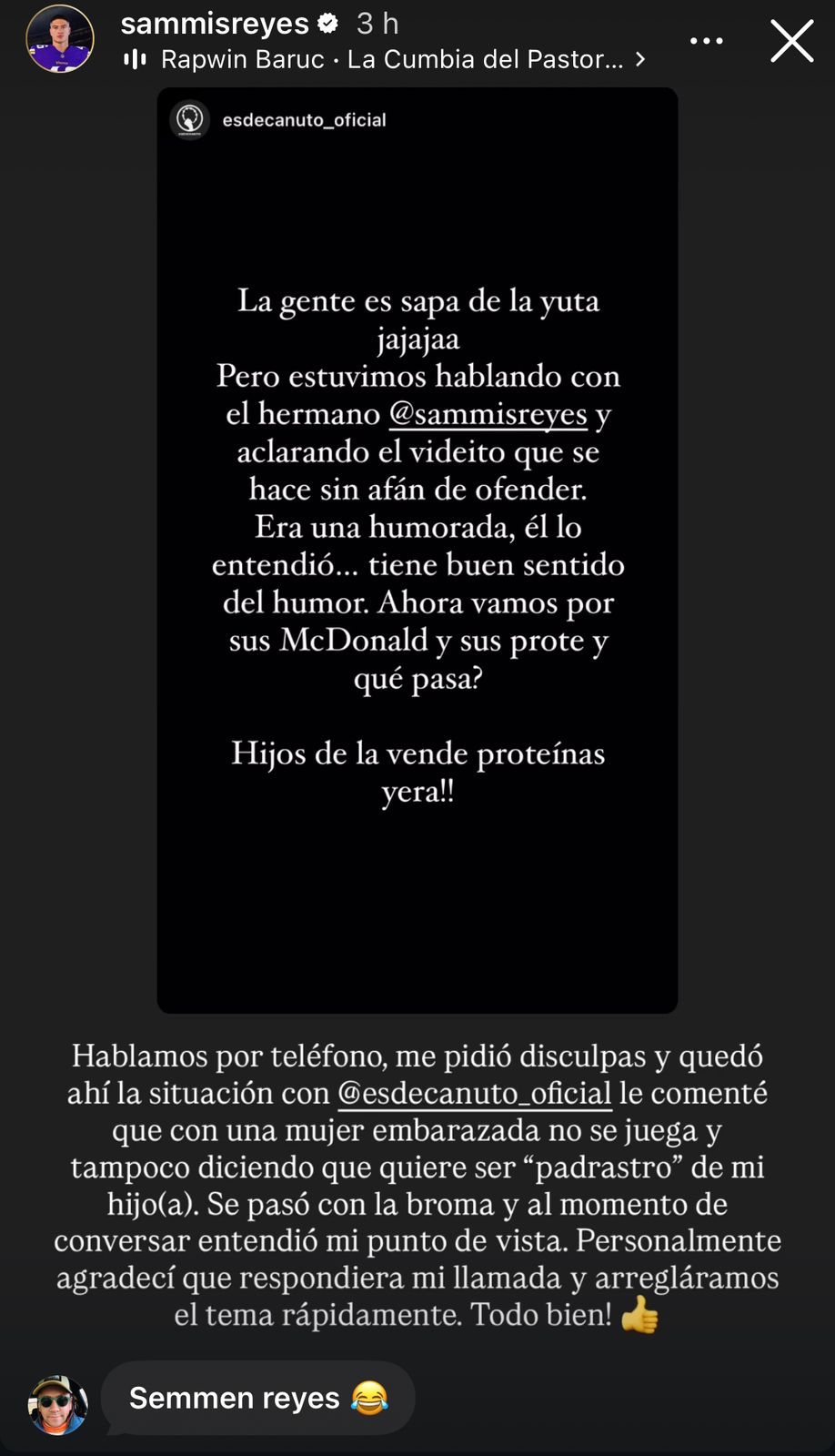
Task: Open the @esdecanuto_oficial mention link
Action: [x=475, y=1093]
